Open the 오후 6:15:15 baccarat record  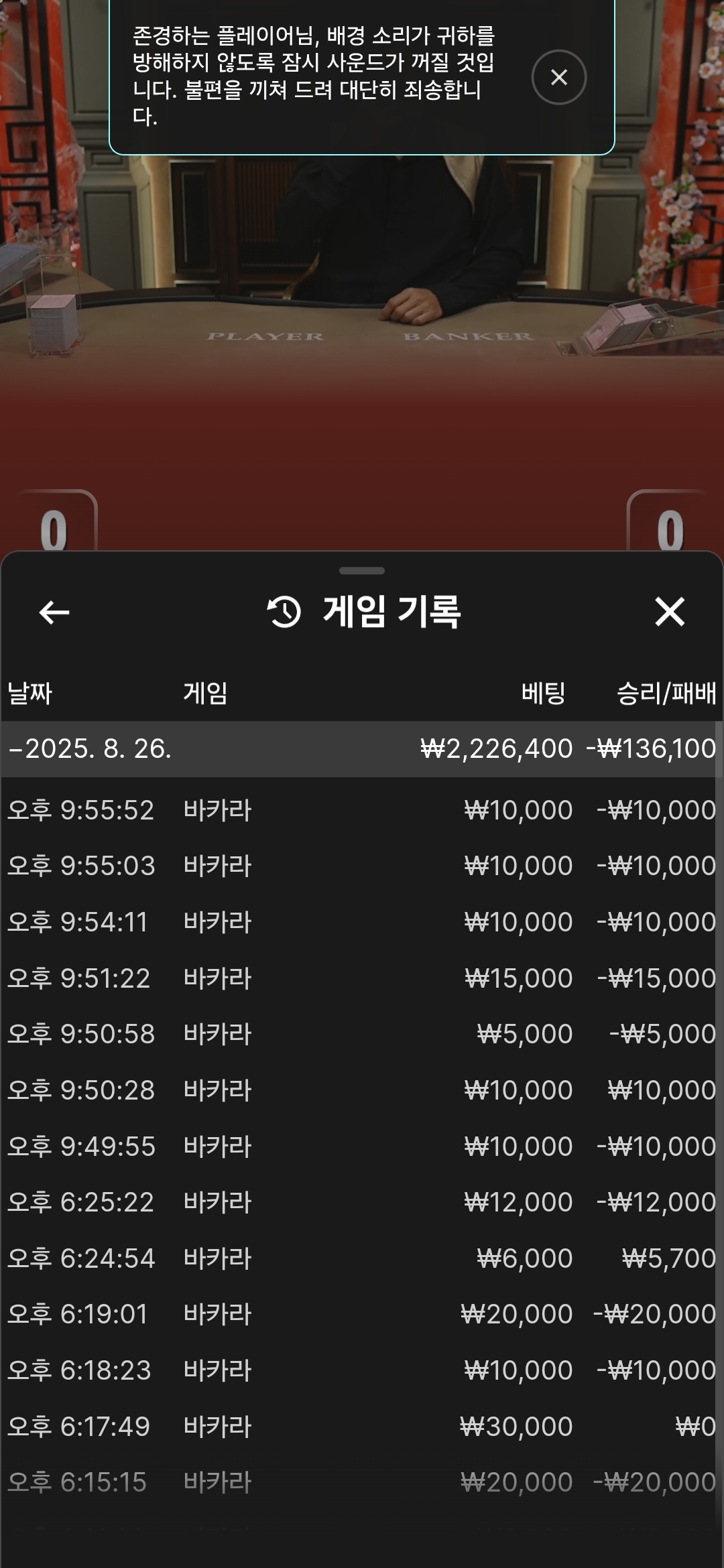(362, 1482)
